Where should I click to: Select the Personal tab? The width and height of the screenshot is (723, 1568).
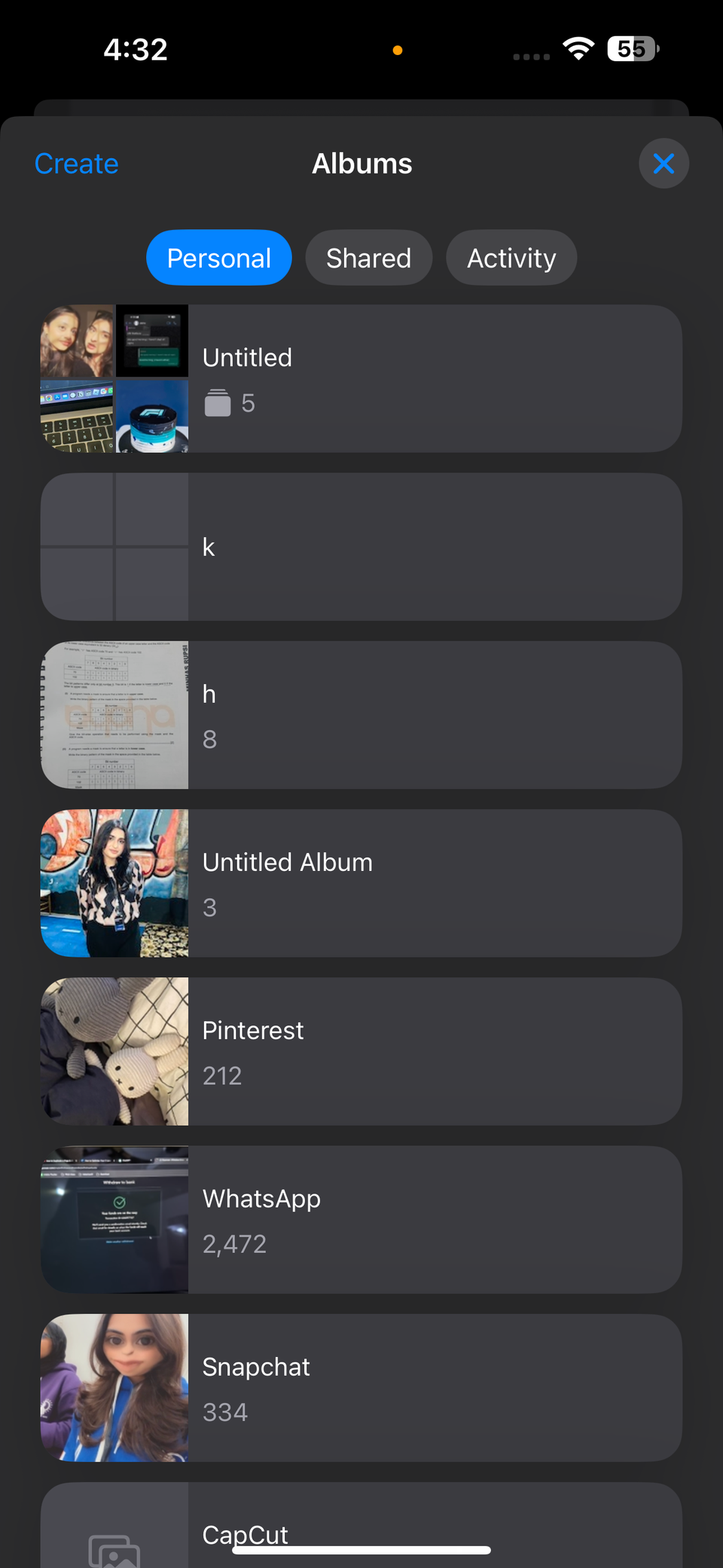tap(218, 258)
